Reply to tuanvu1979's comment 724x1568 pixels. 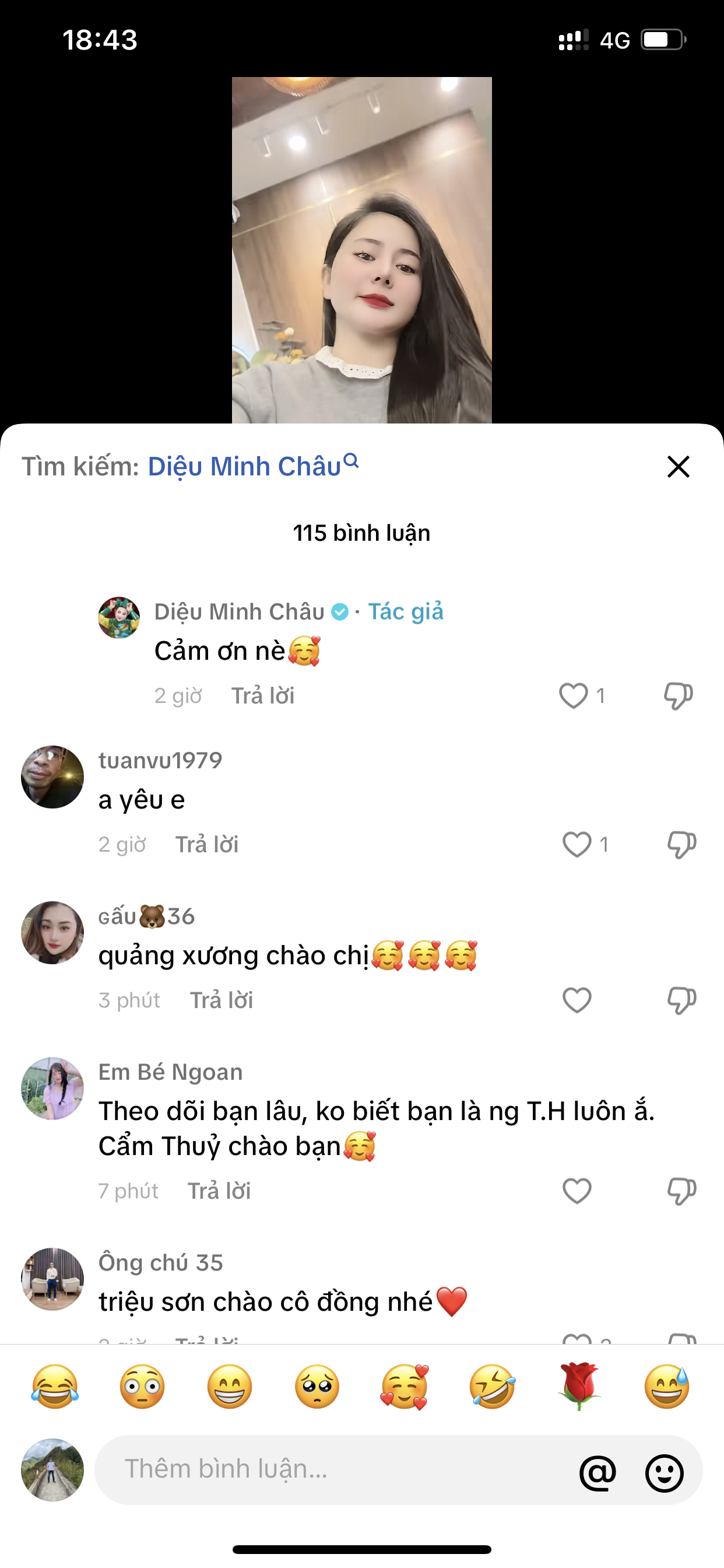tap(206, 844)
